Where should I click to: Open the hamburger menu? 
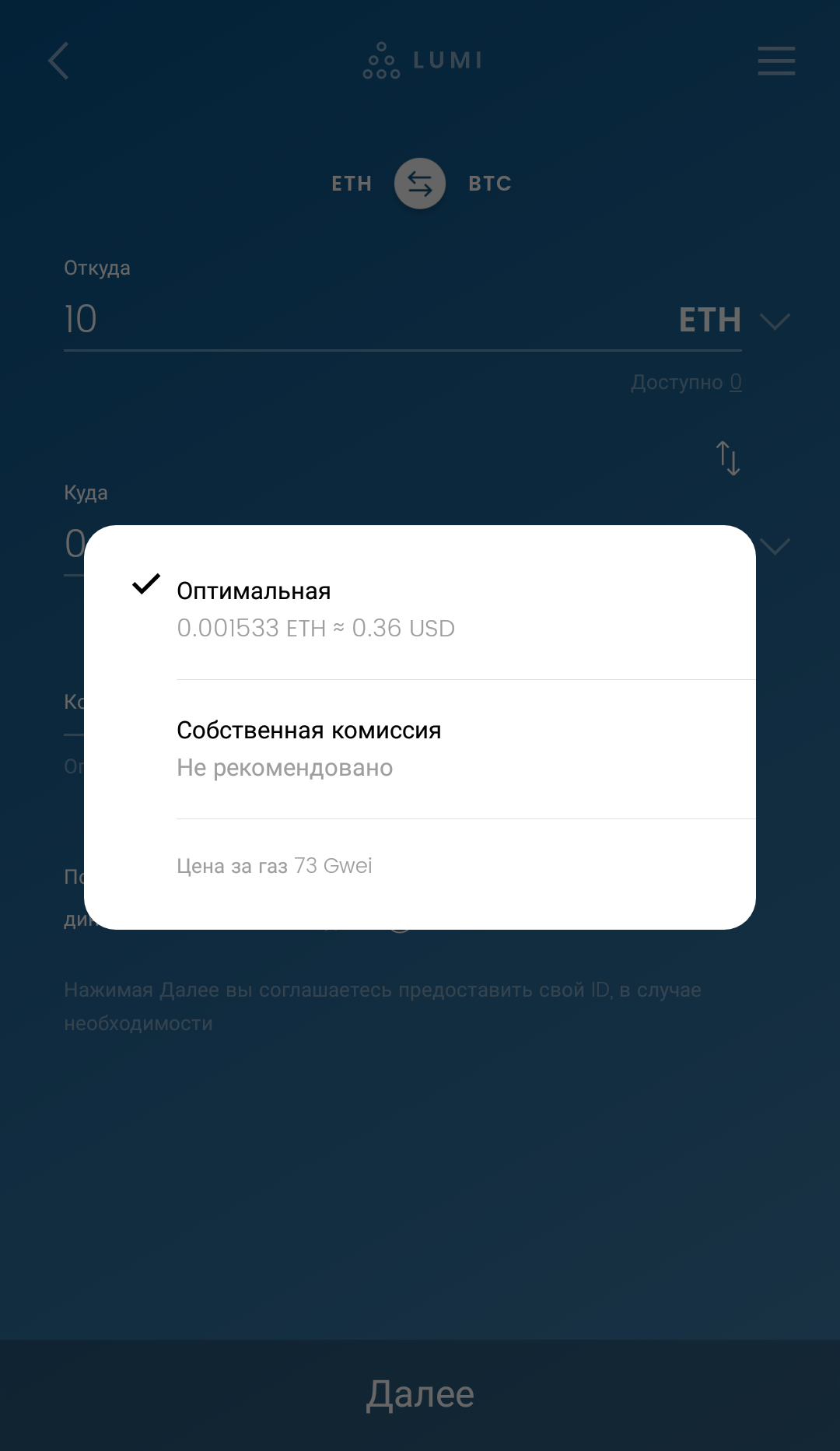[x=776, y=61]
